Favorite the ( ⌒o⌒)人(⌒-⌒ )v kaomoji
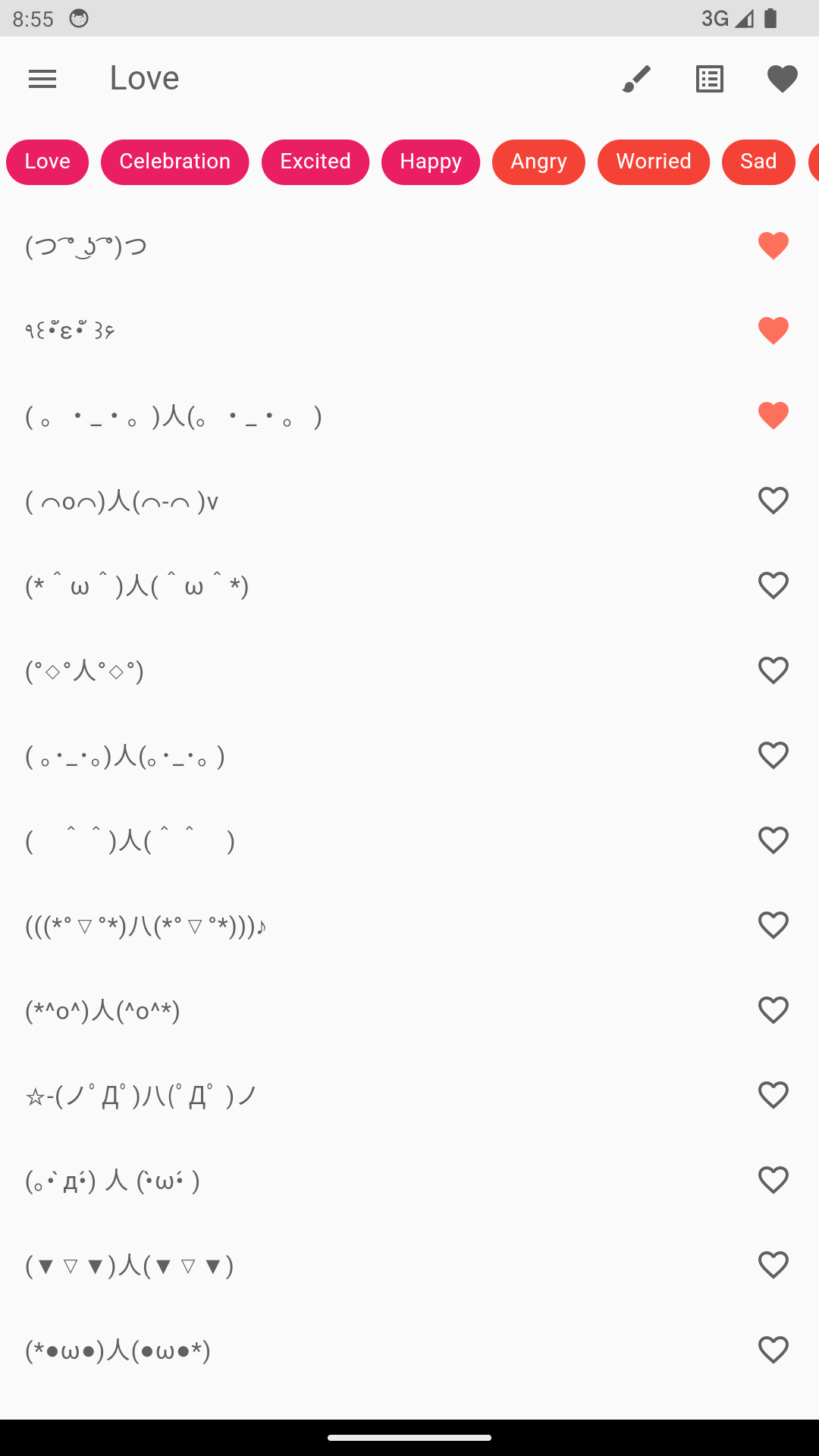The width and height of the screenshot is (819, 1456). (773, 500)
